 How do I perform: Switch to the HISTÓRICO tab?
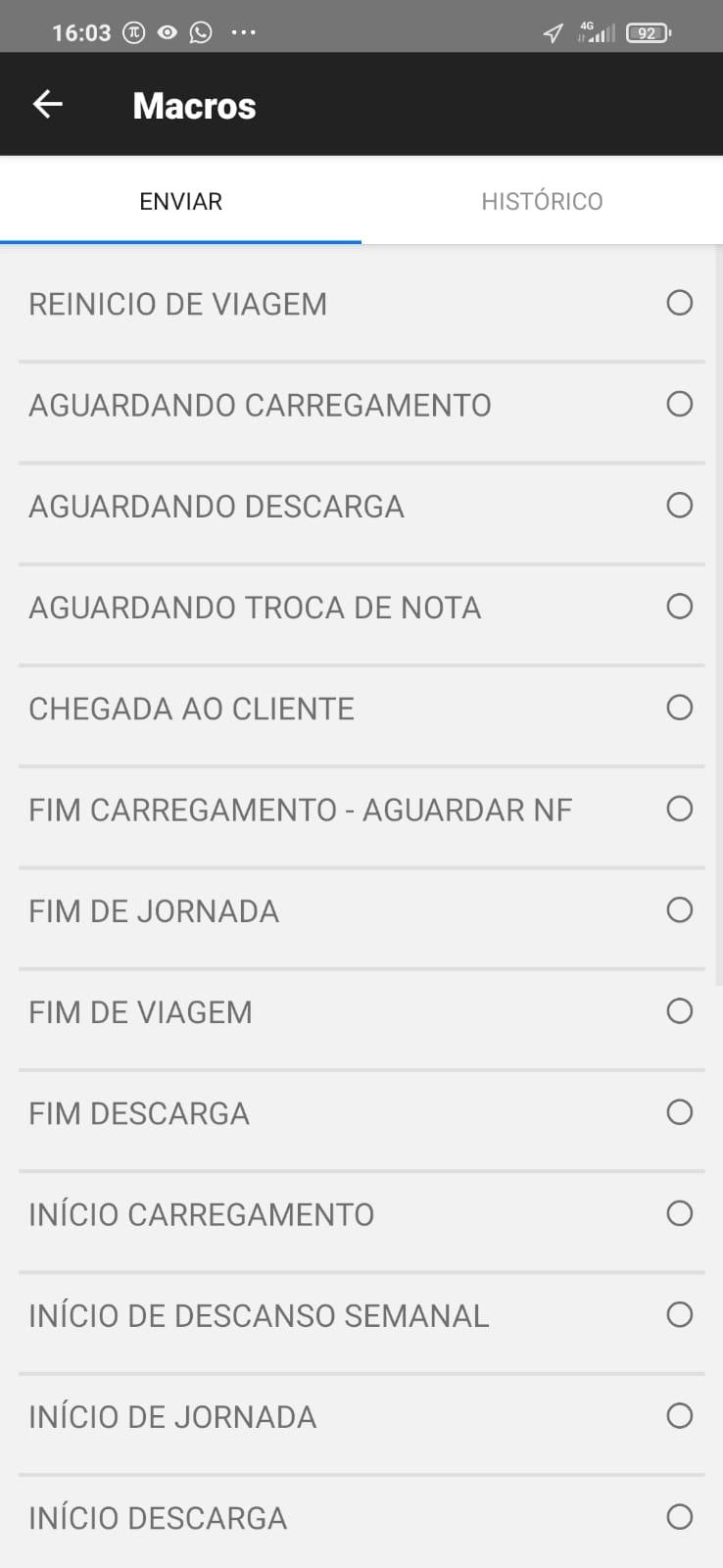pos(542,201)
